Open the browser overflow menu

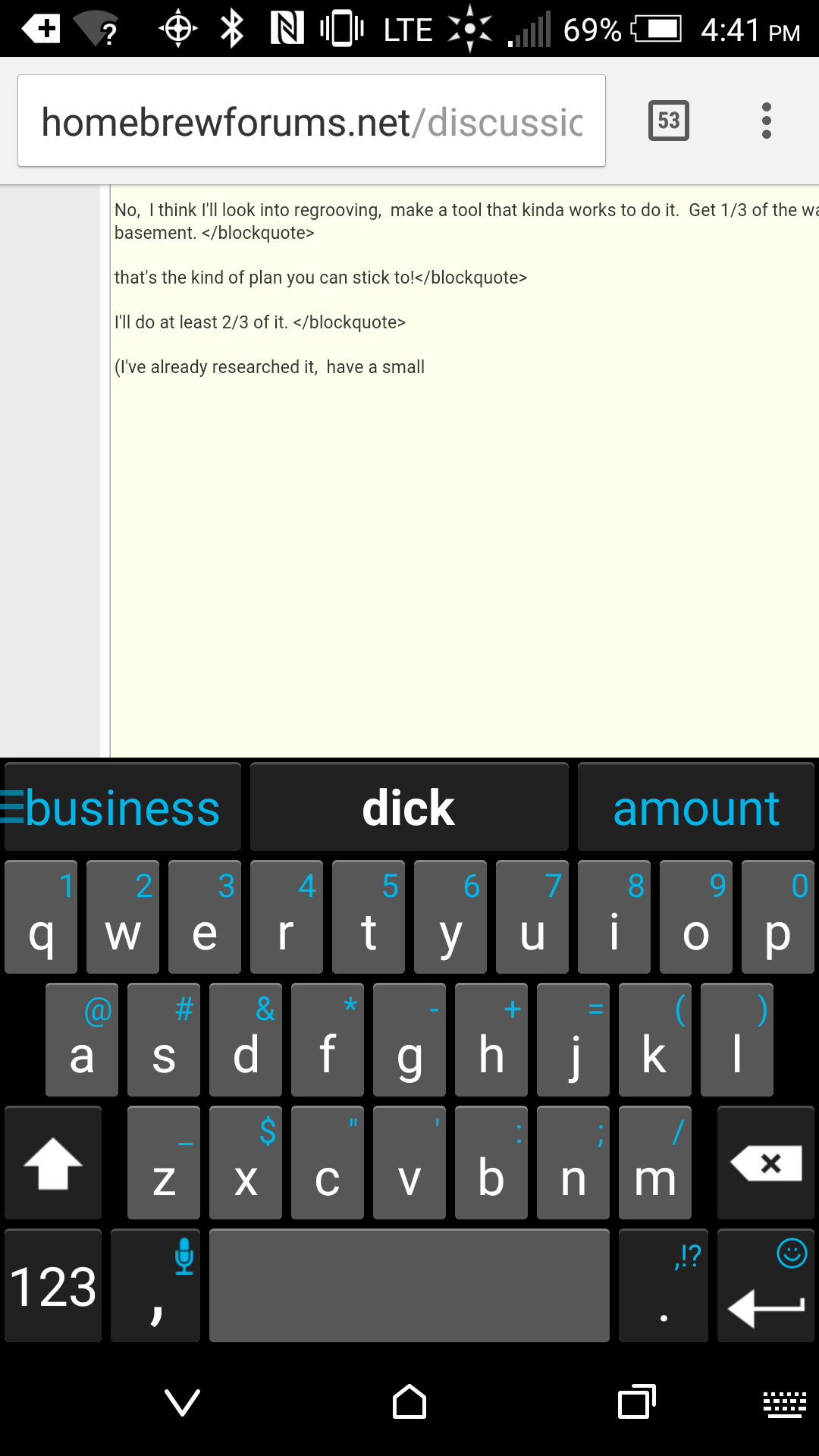tap(767, 121)
